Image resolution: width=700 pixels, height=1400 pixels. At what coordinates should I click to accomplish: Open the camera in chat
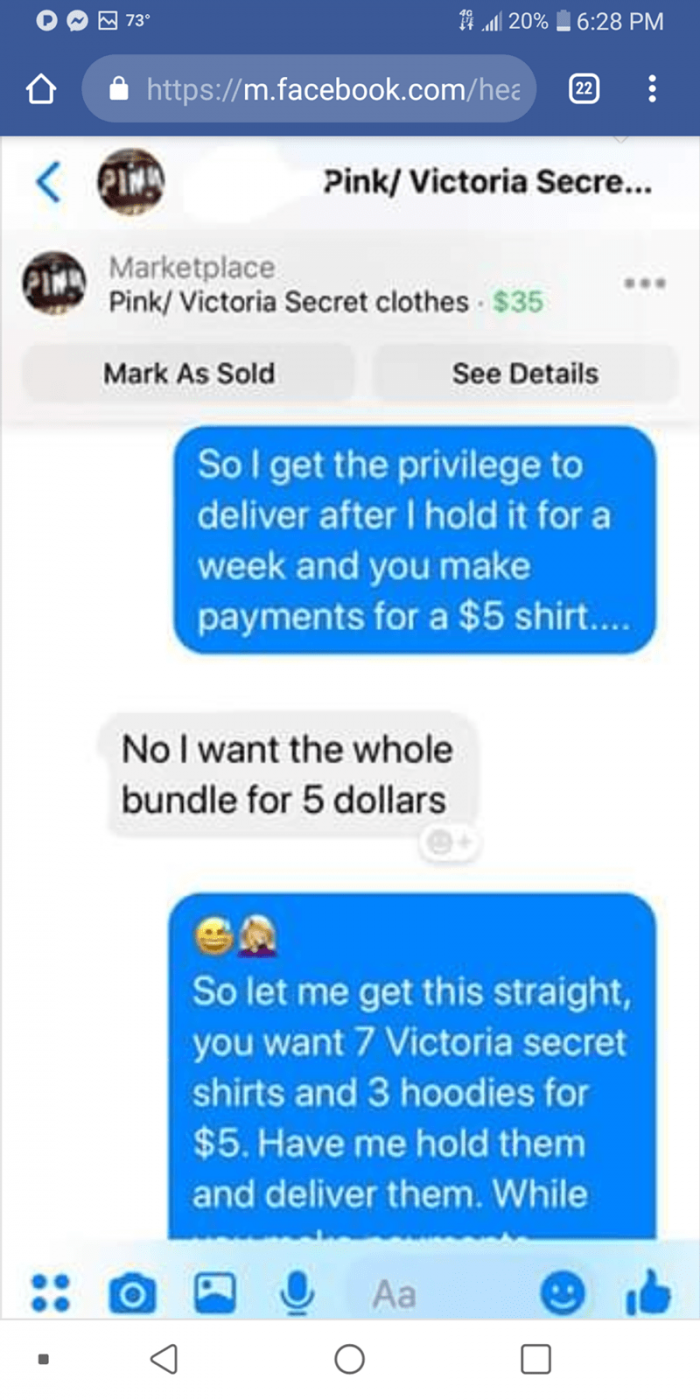coord(128,1295)
